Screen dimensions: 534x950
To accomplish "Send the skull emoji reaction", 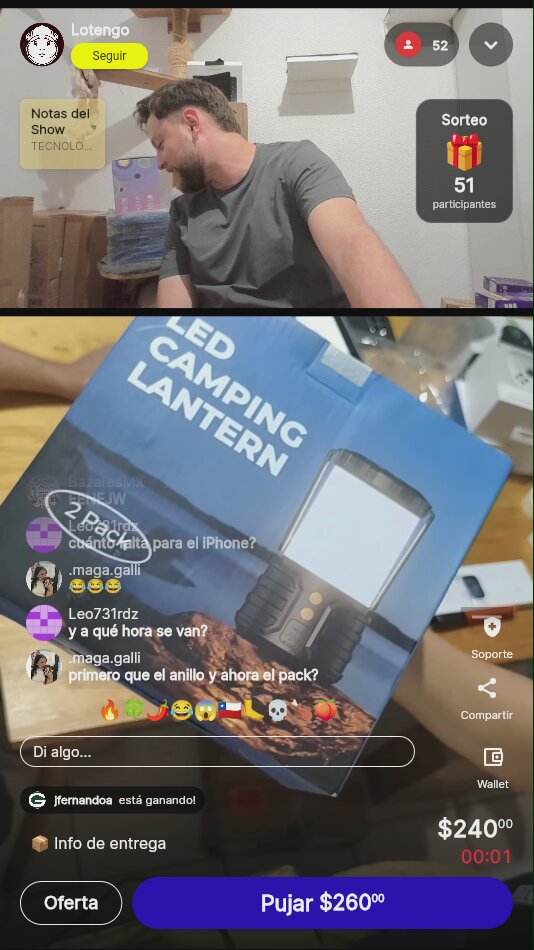I will 278,710.
